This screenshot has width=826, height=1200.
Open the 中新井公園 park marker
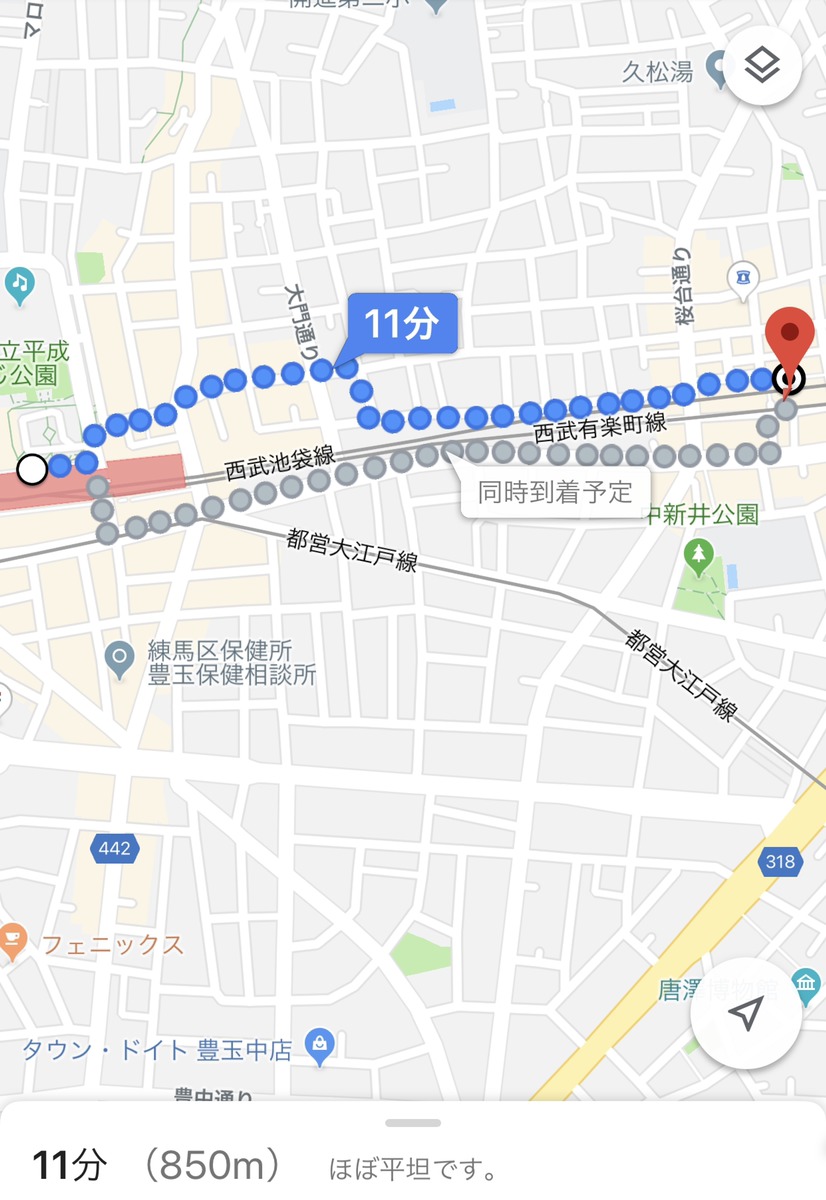[698, 551]
